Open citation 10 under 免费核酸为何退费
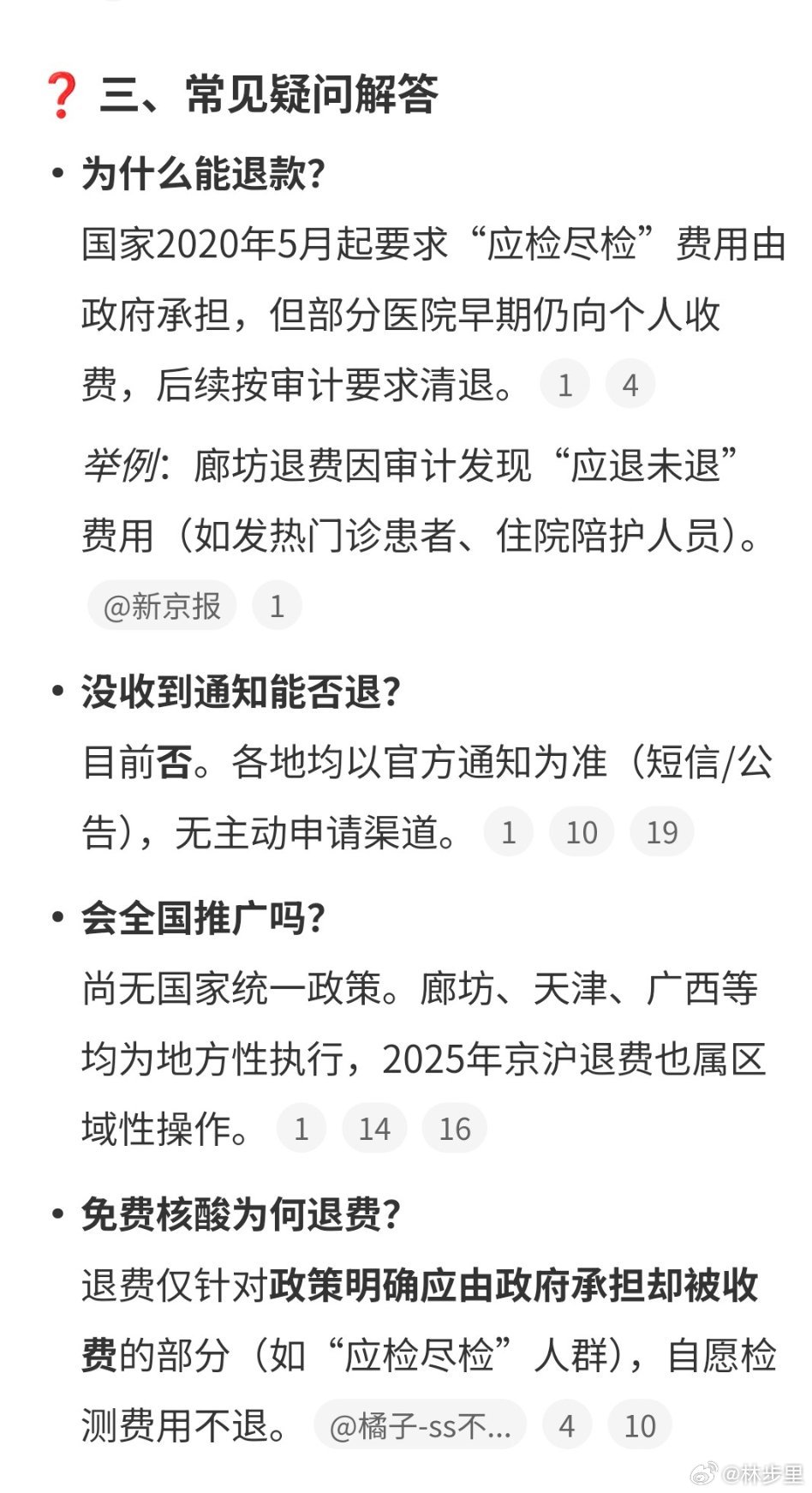 [640, 1425]
